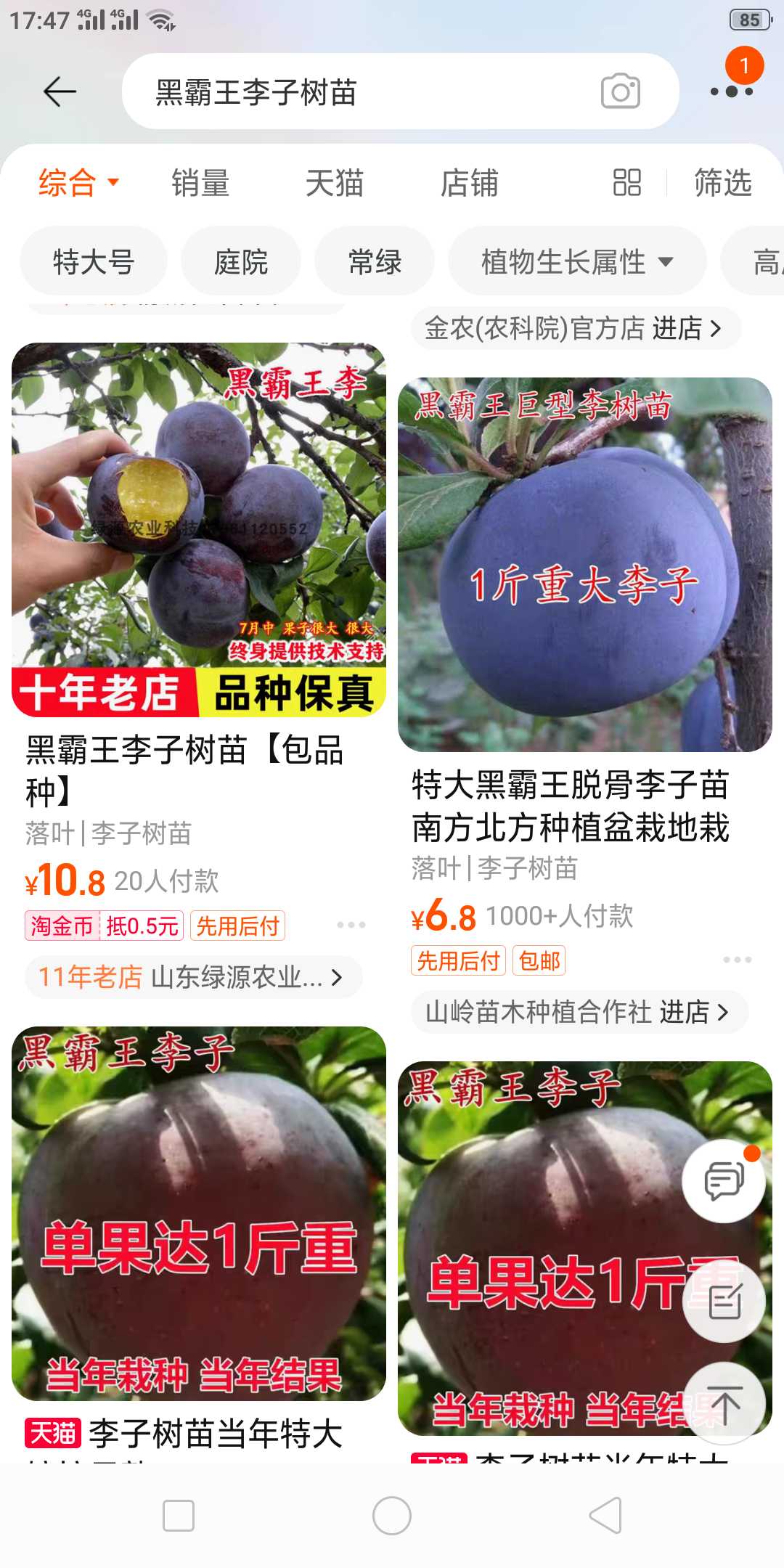This screenshot has height=1568, width=784.
Task: Jump back to top with arrow button
Action: [724, 1404]
